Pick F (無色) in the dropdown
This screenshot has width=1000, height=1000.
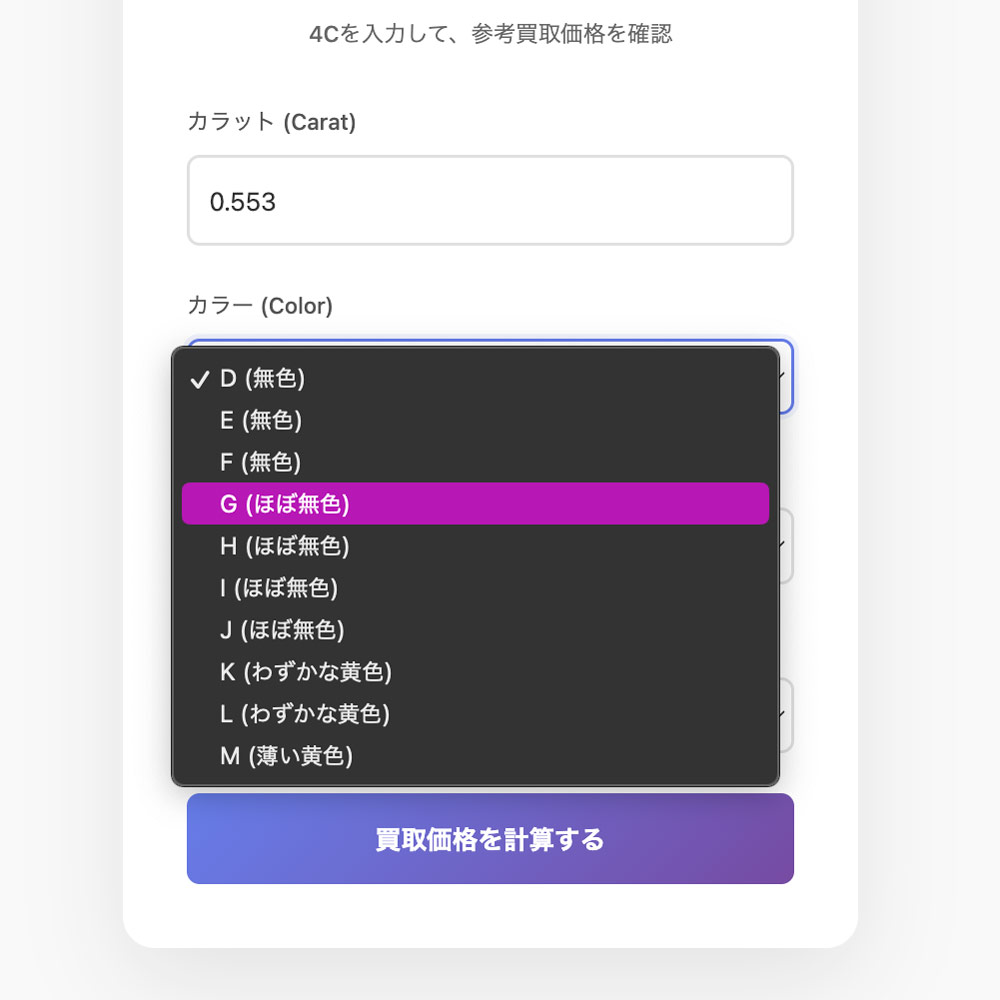click(x=475, y=463)
